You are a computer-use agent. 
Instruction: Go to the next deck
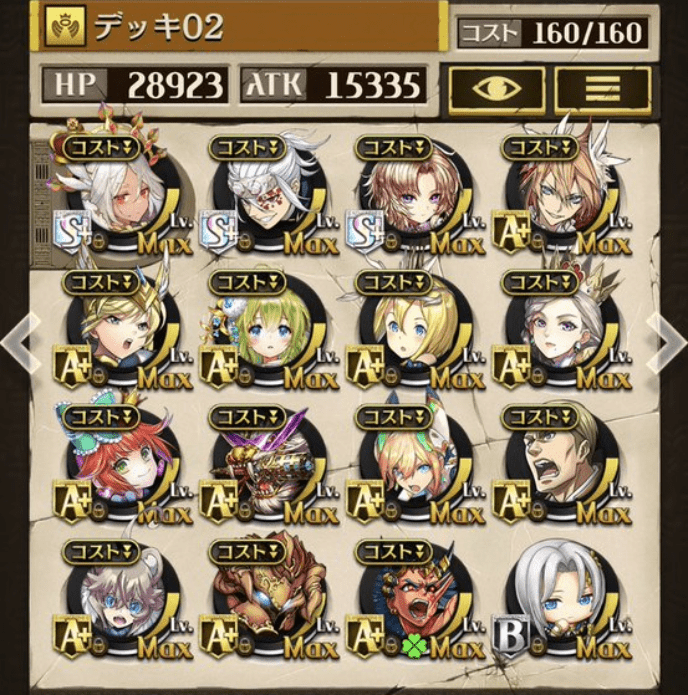[x=666, y=338]
